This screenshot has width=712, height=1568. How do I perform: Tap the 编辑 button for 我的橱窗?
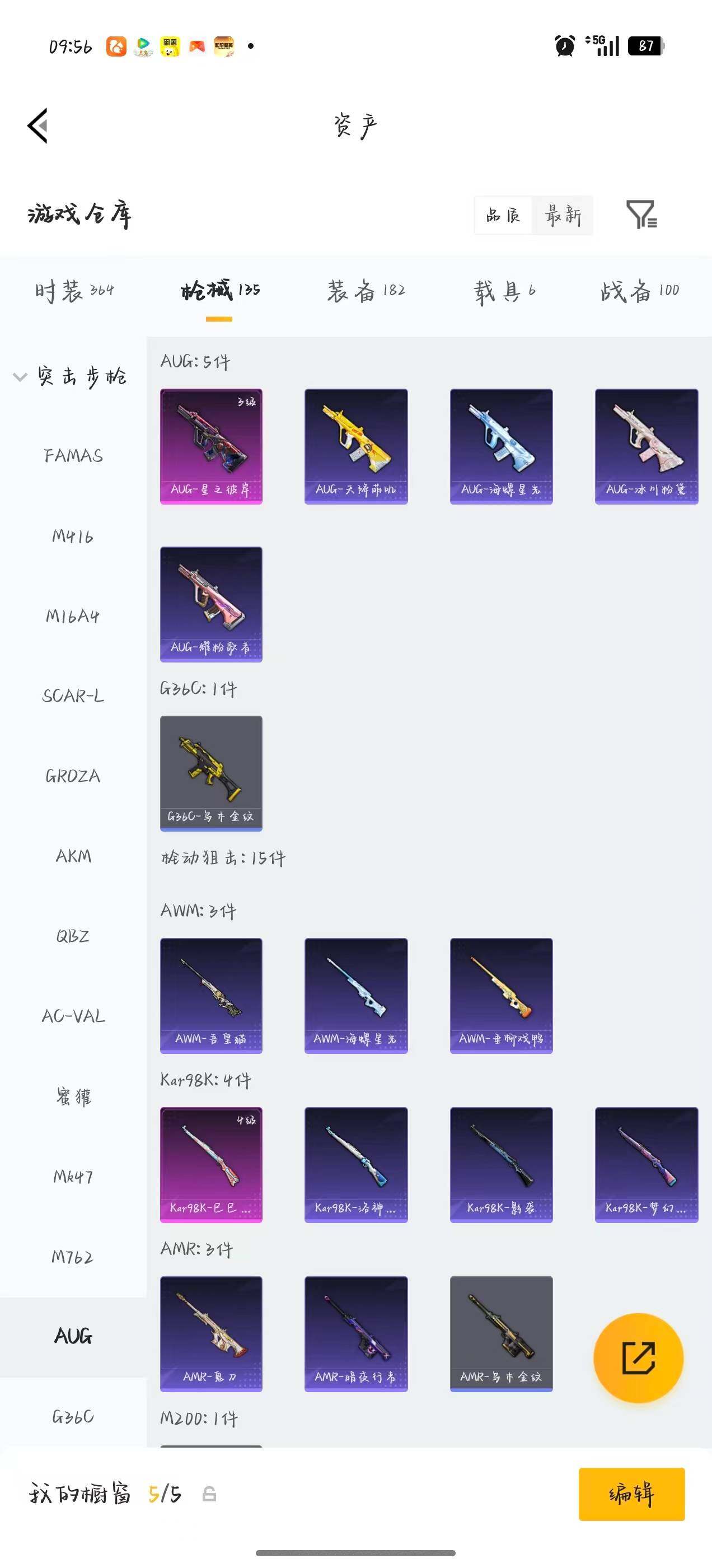(631, 1494)
